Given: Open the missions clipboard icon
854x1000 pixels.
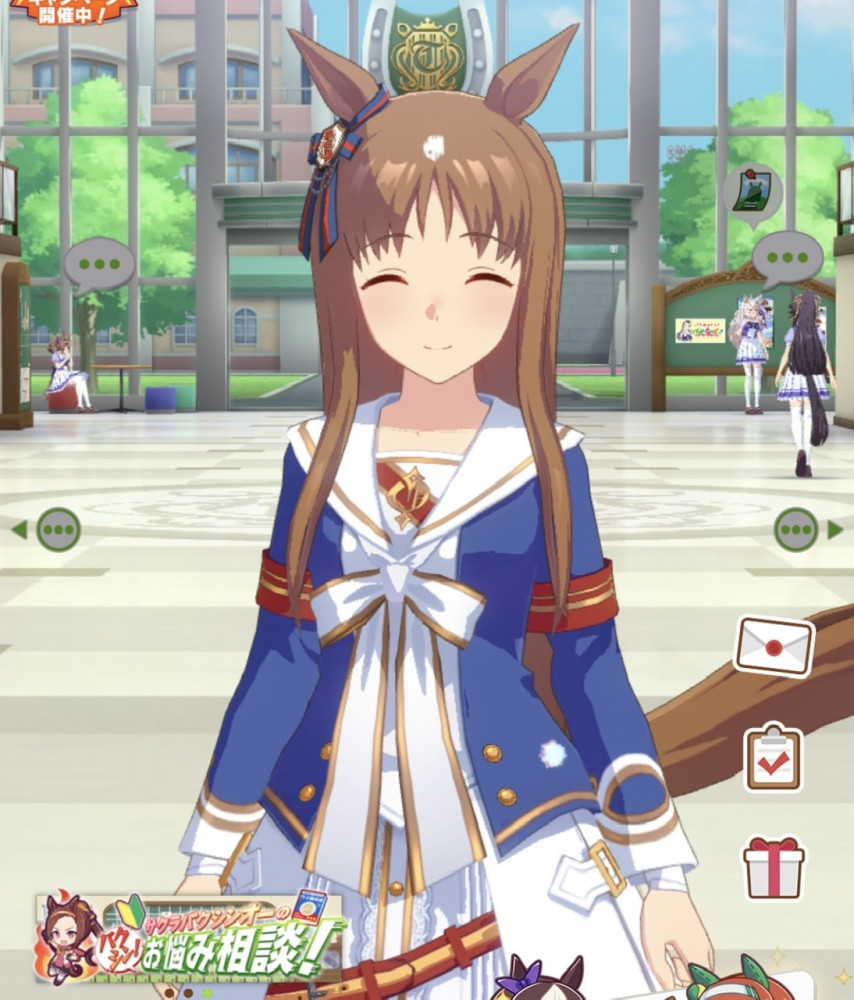Looking at the screenshot, I should [772, 757].
